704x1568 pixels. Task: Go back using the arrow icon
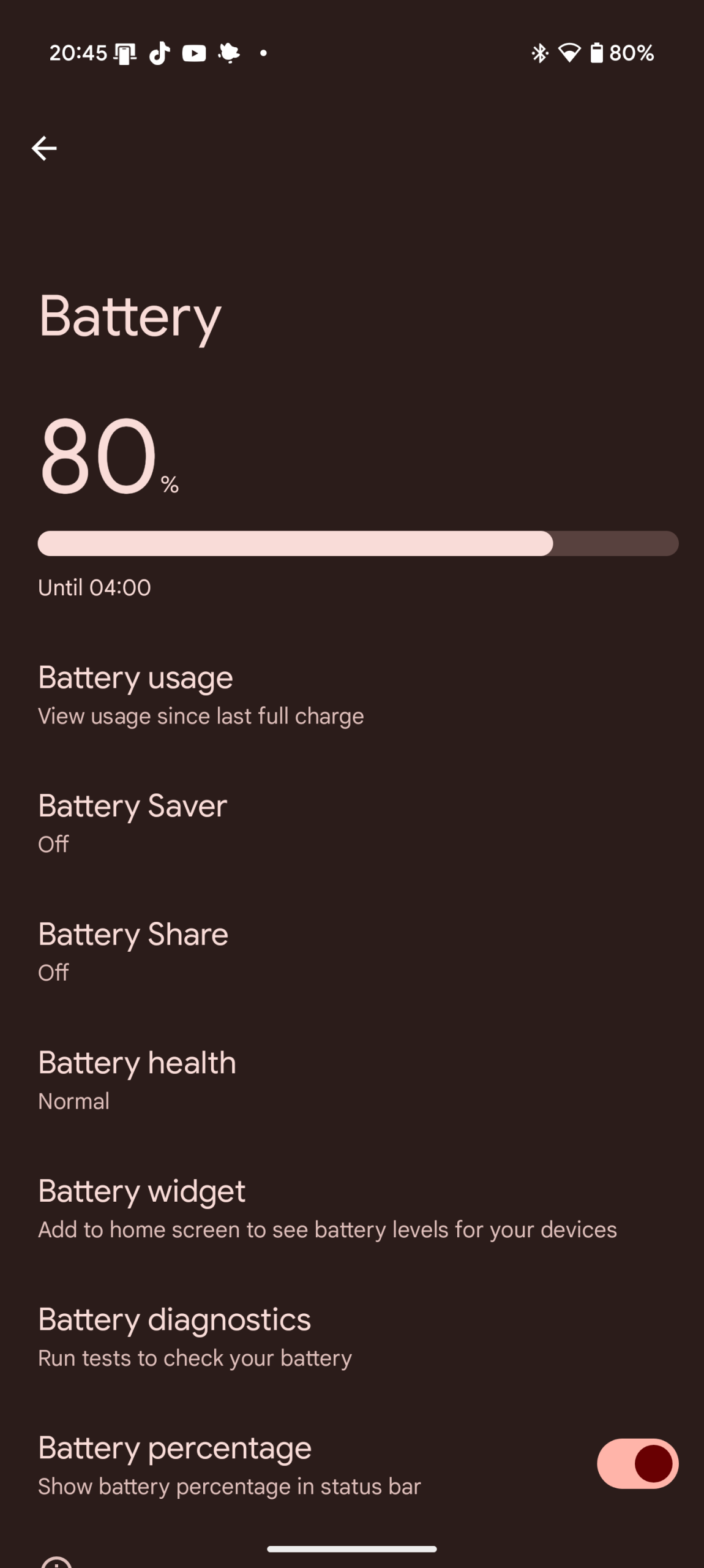(44, 148)
